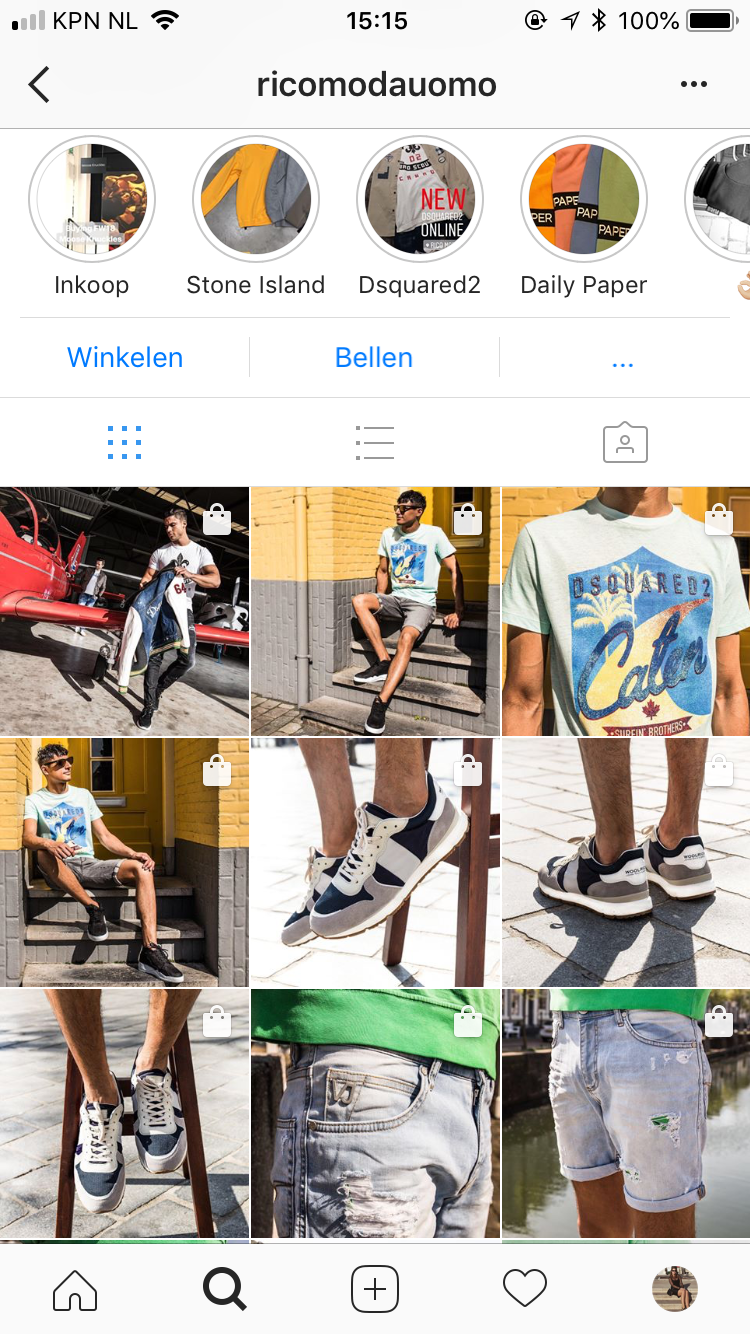The height and width of the screenshot is (1334, 750).
Task: Open the tagged photos tab
Action: (x=625, y=442)
